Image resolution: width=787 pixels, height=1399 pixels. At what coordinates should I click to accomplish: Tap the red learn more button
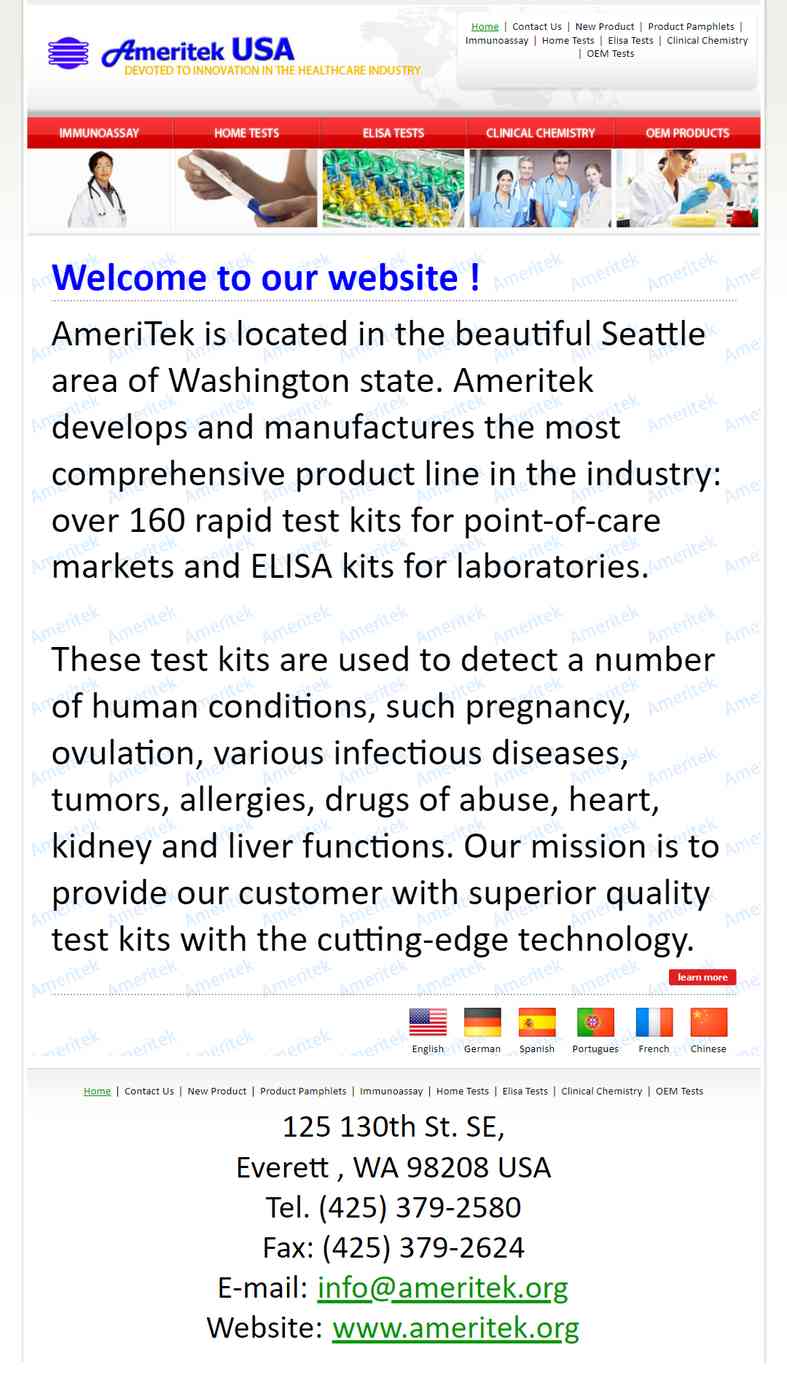(x=702, y=977)
